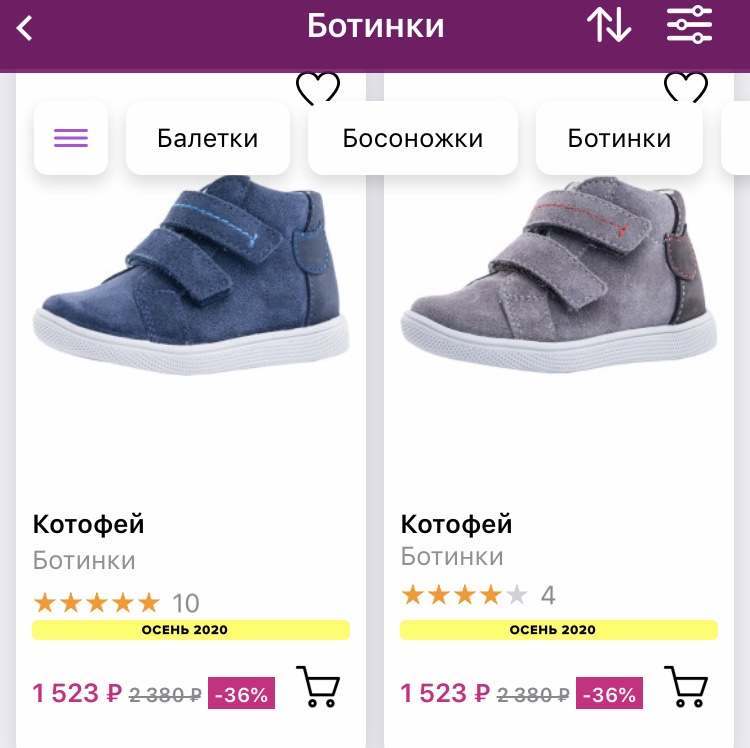This screenshot has width=750, height=748.
Task: Add blue Котофей boots to favorites
Action: coord(318,87)
